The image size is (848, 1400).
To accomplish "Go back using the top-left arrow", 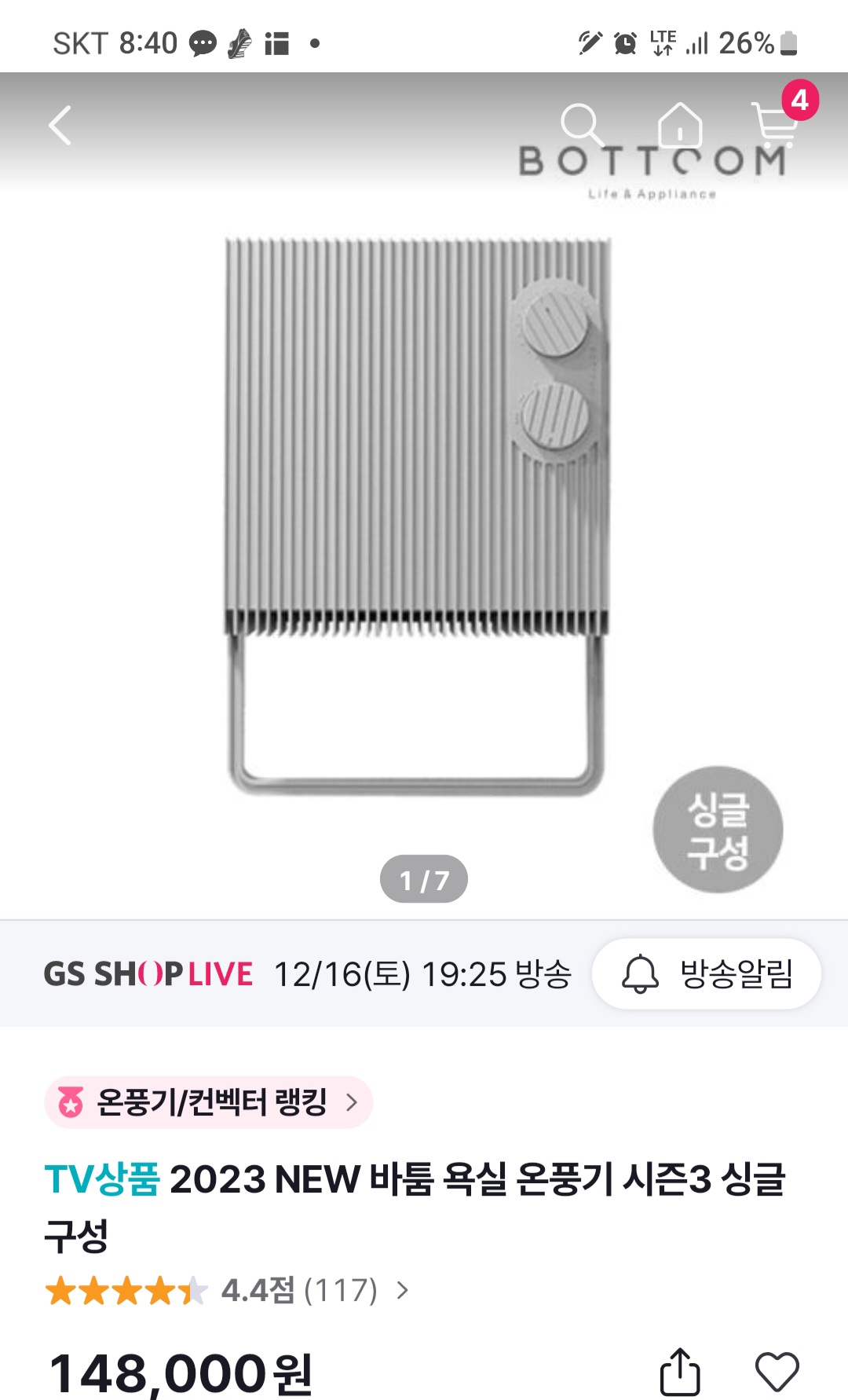I will pos(60,126).
